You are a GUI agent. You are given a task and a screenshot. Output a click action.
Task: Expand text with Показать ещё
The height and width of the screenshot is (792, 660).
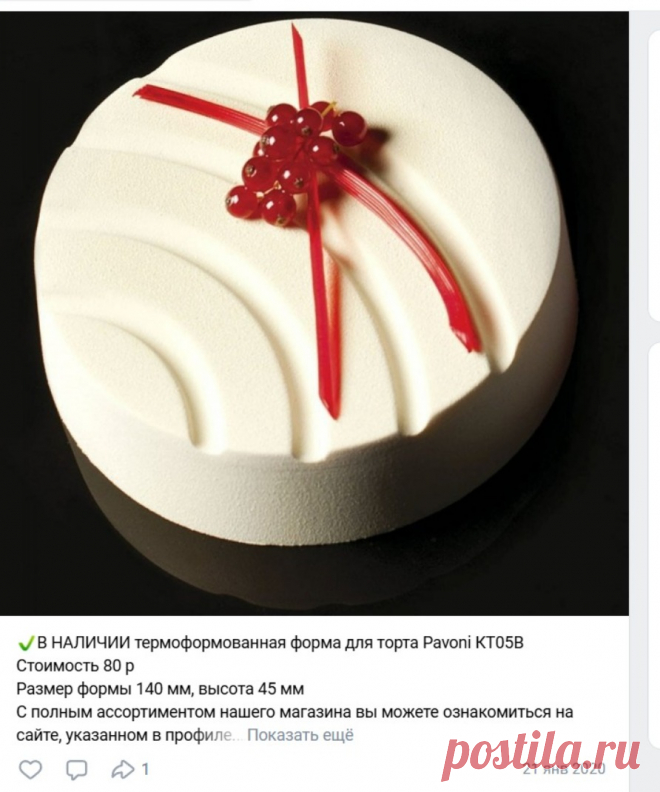click(x=300, y=735)
